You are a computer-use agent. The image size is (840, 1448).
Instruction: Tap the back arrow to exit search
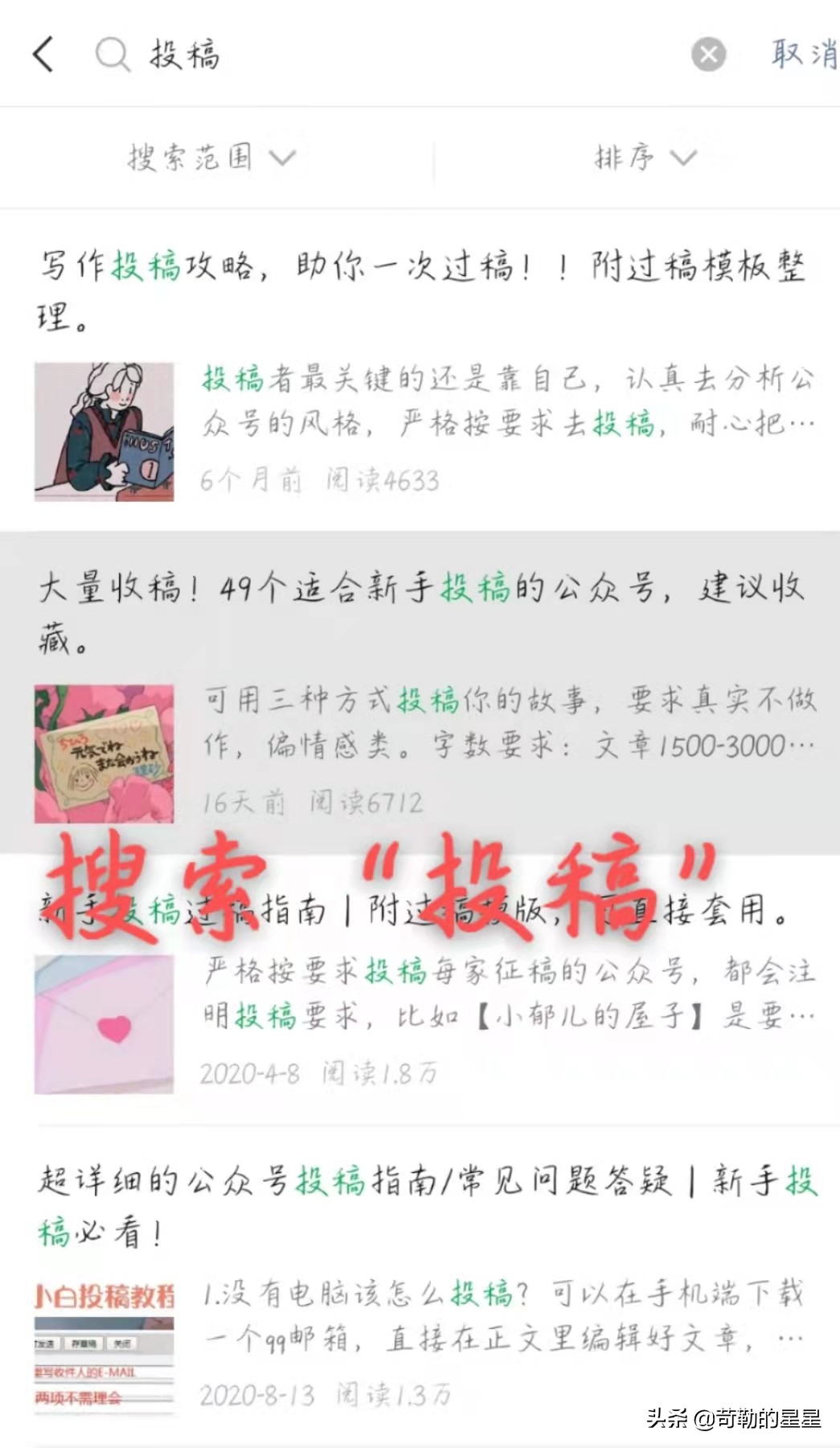tap(42, 55)
